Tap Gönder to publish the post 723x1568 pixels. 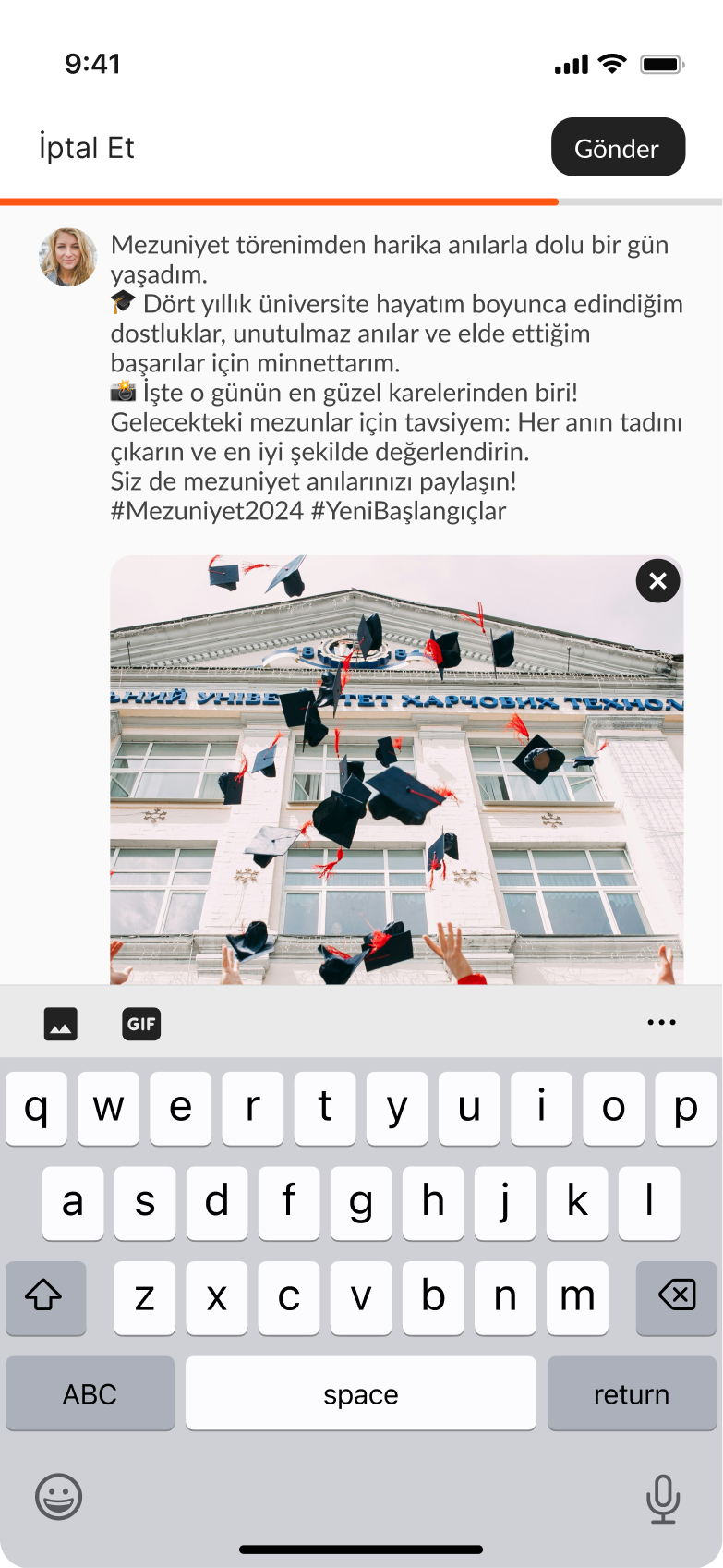coord(618,148)
